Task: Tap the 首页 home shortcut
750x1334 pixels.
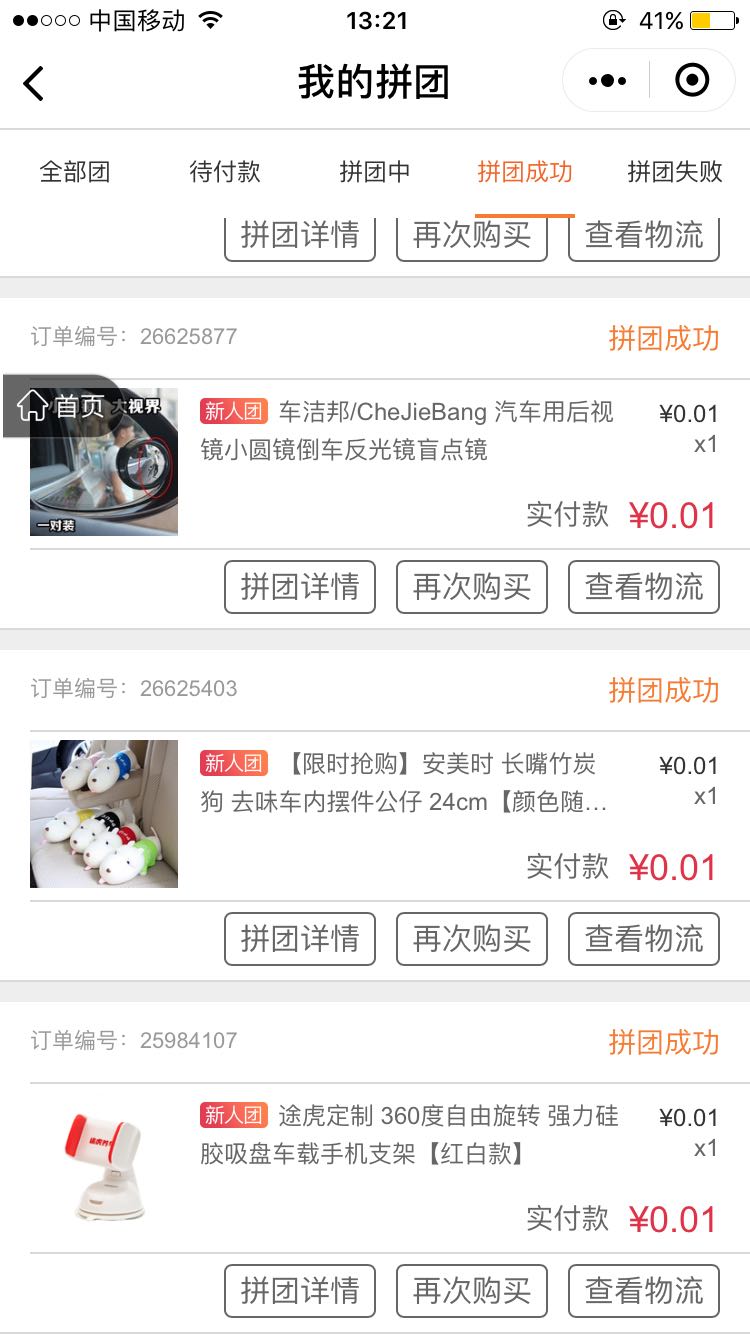Action: (62, 406)
